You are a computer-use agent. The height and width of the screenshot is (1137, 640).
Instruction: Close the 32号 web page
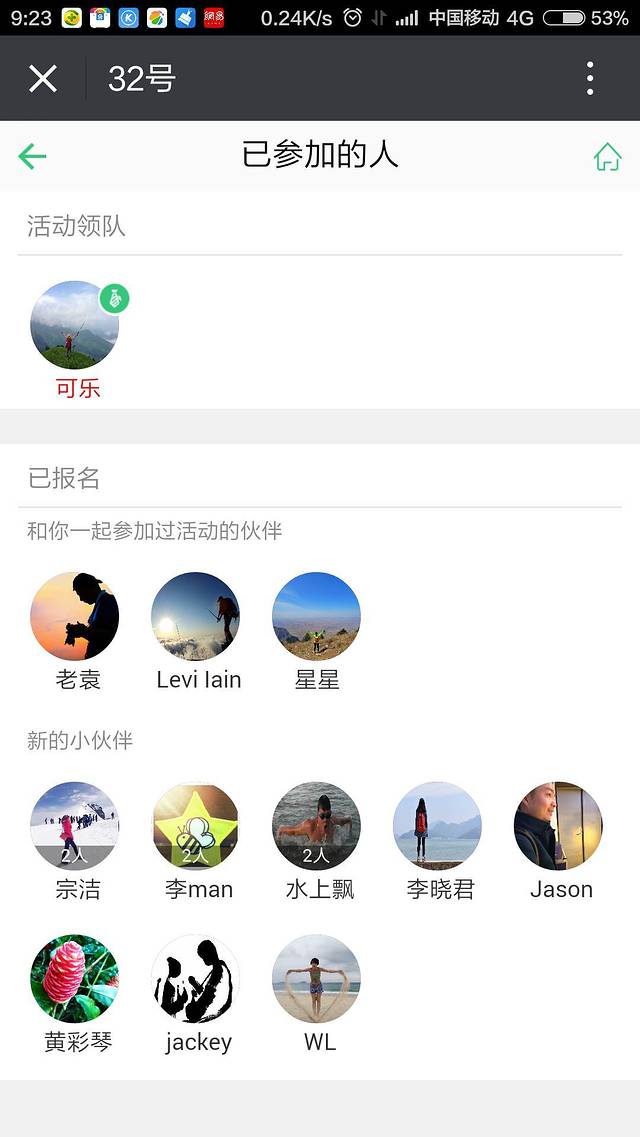[x=43, y=78]
